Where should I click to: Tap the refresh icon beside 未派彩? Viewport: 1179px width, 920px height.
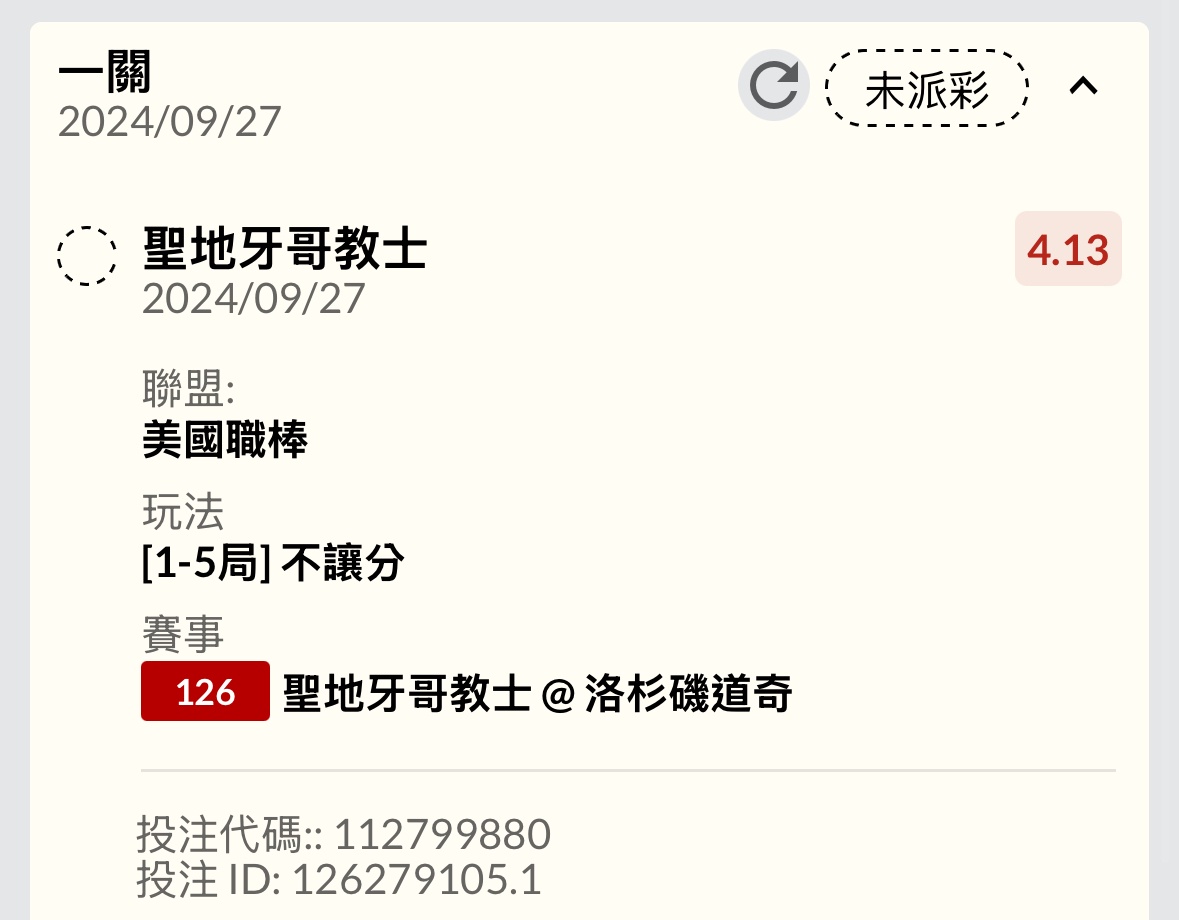(x=773, y=86)
